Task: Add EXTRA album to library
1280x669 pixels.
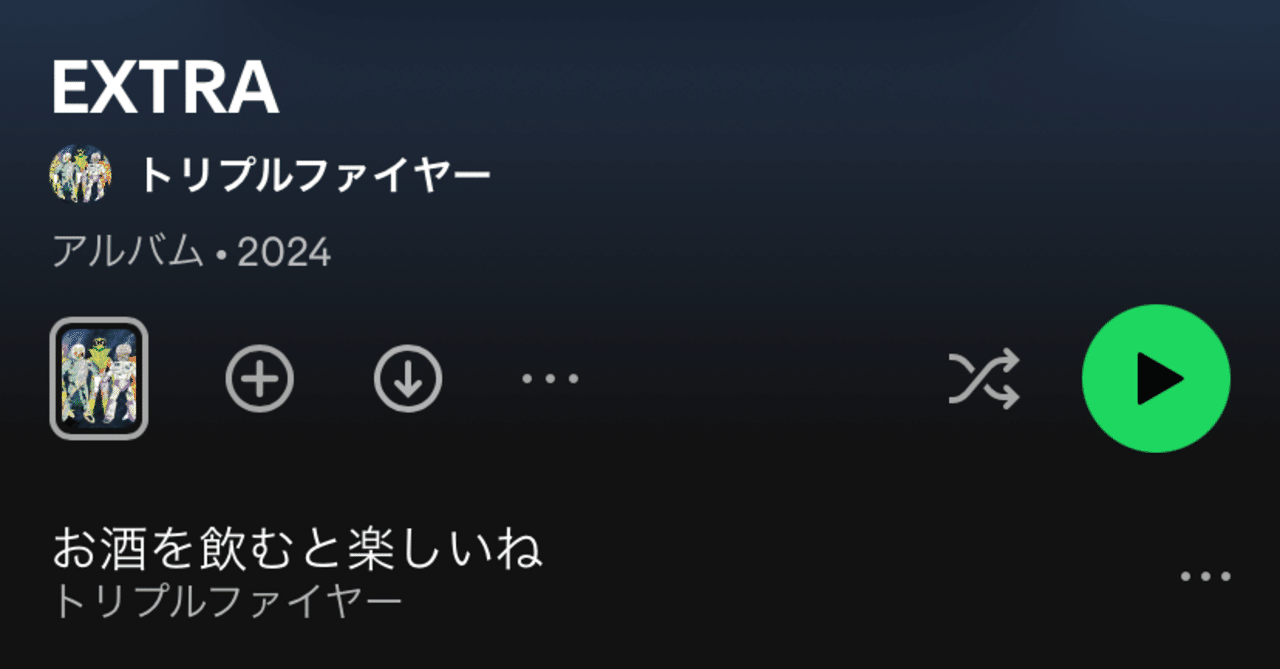Action: (259, 379)
